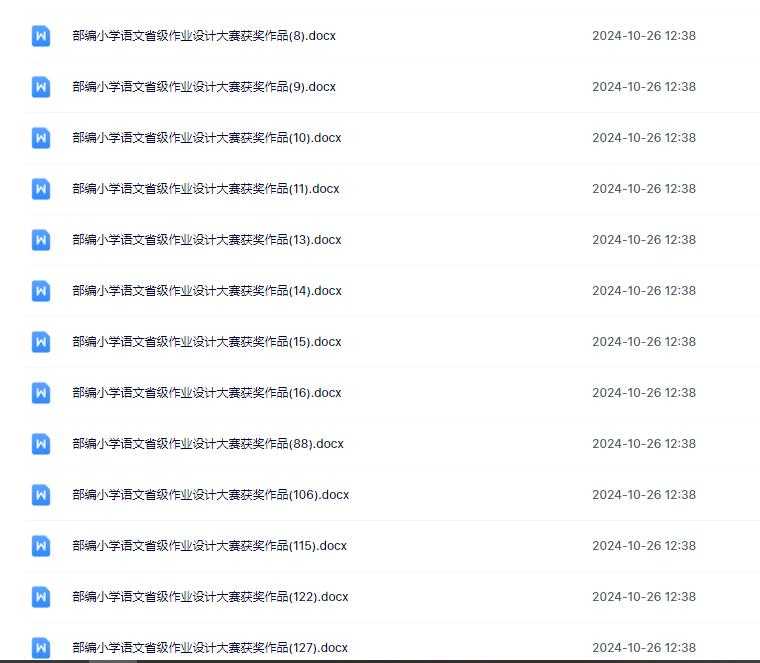
Task: Open the file ending (127).docx
Action: (210, 648)
